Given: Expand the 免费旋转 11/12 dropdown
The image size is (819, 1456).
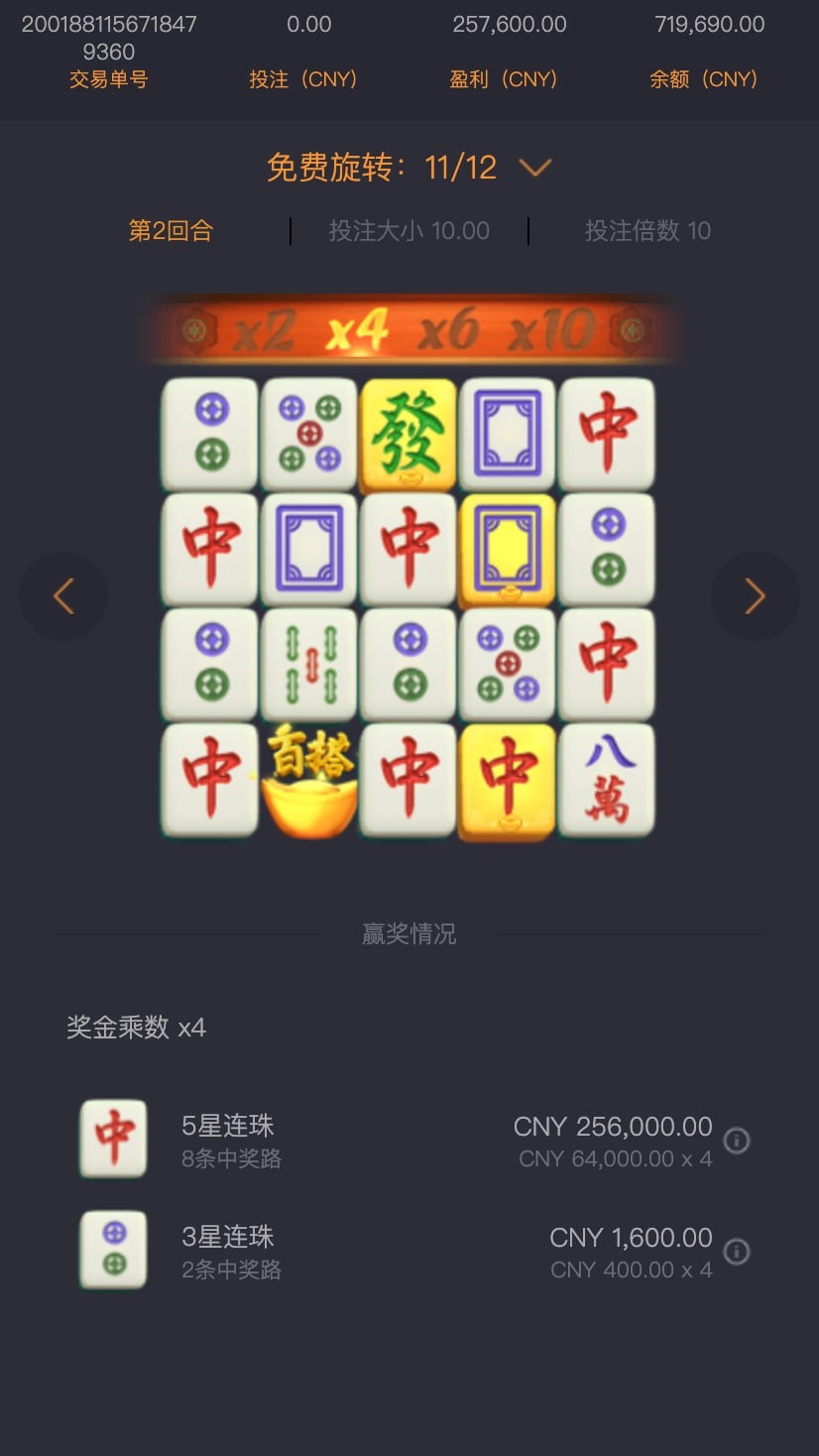Looking at the screenshot, I should [534, 168].
